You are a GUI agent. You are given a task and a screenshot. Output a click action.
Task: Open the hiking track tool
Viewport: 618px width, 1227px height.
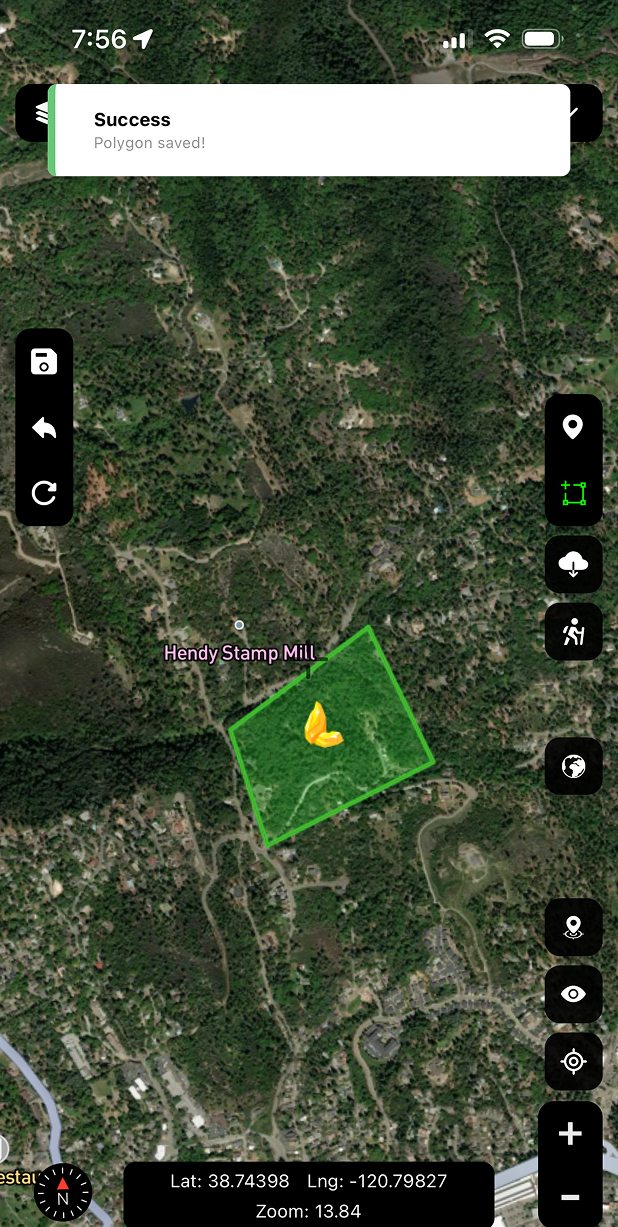pos(573,632)
